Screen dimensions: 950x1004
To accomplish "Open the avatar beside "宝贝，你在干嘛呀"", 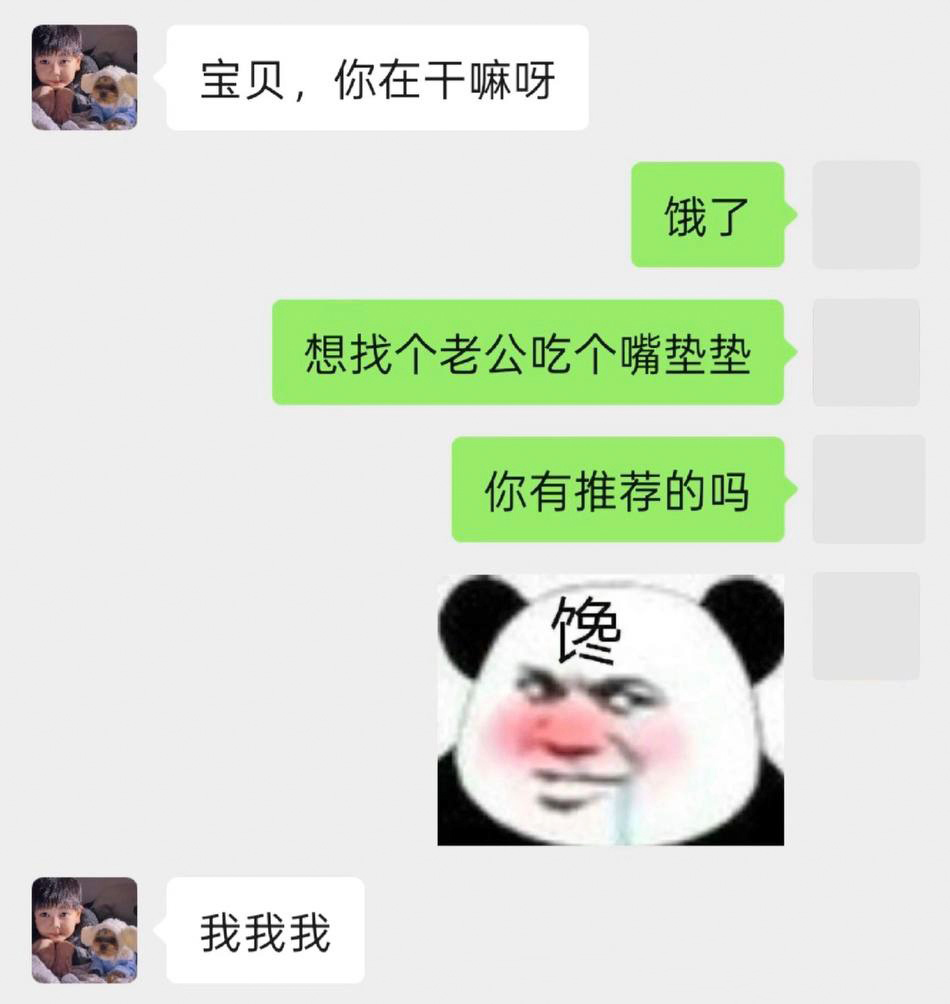I will pos(84,78).
